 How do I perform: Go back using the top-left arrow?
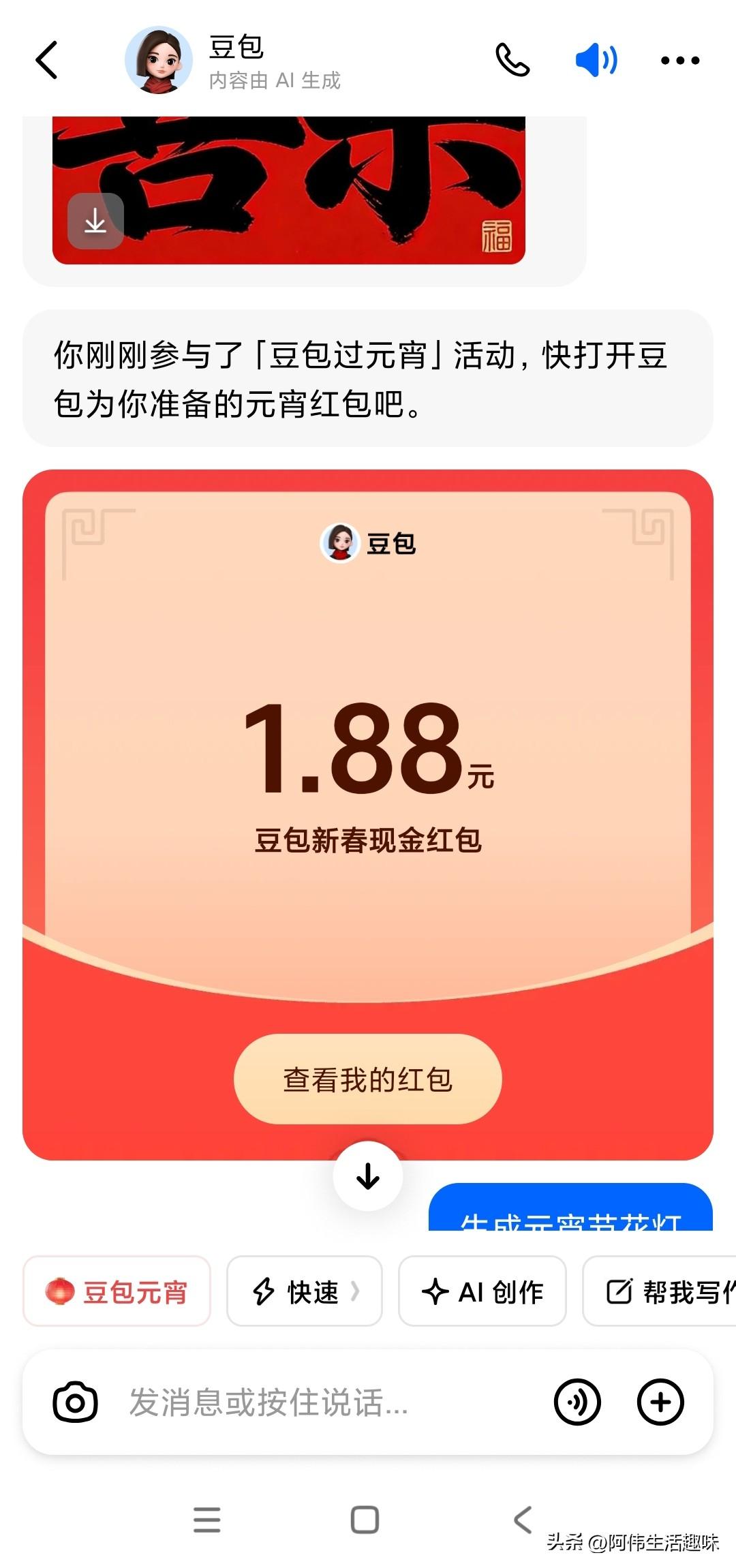click(x=46, y=60)
